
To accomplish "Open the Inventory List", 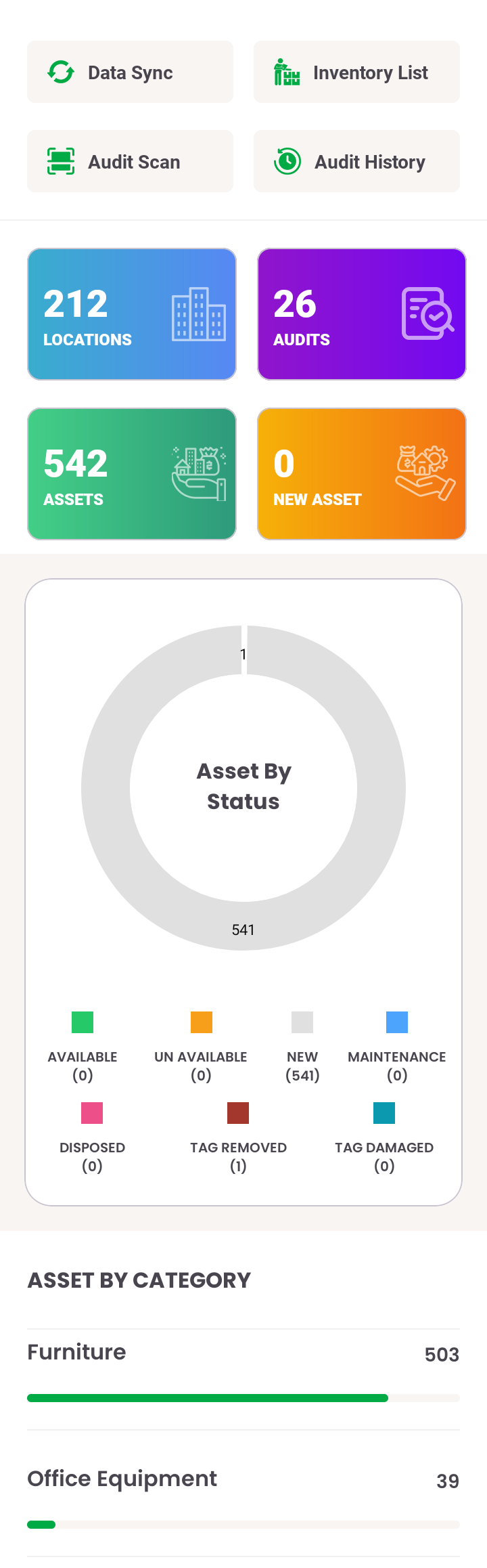I will pyautogui.click(x=356, y=72).
